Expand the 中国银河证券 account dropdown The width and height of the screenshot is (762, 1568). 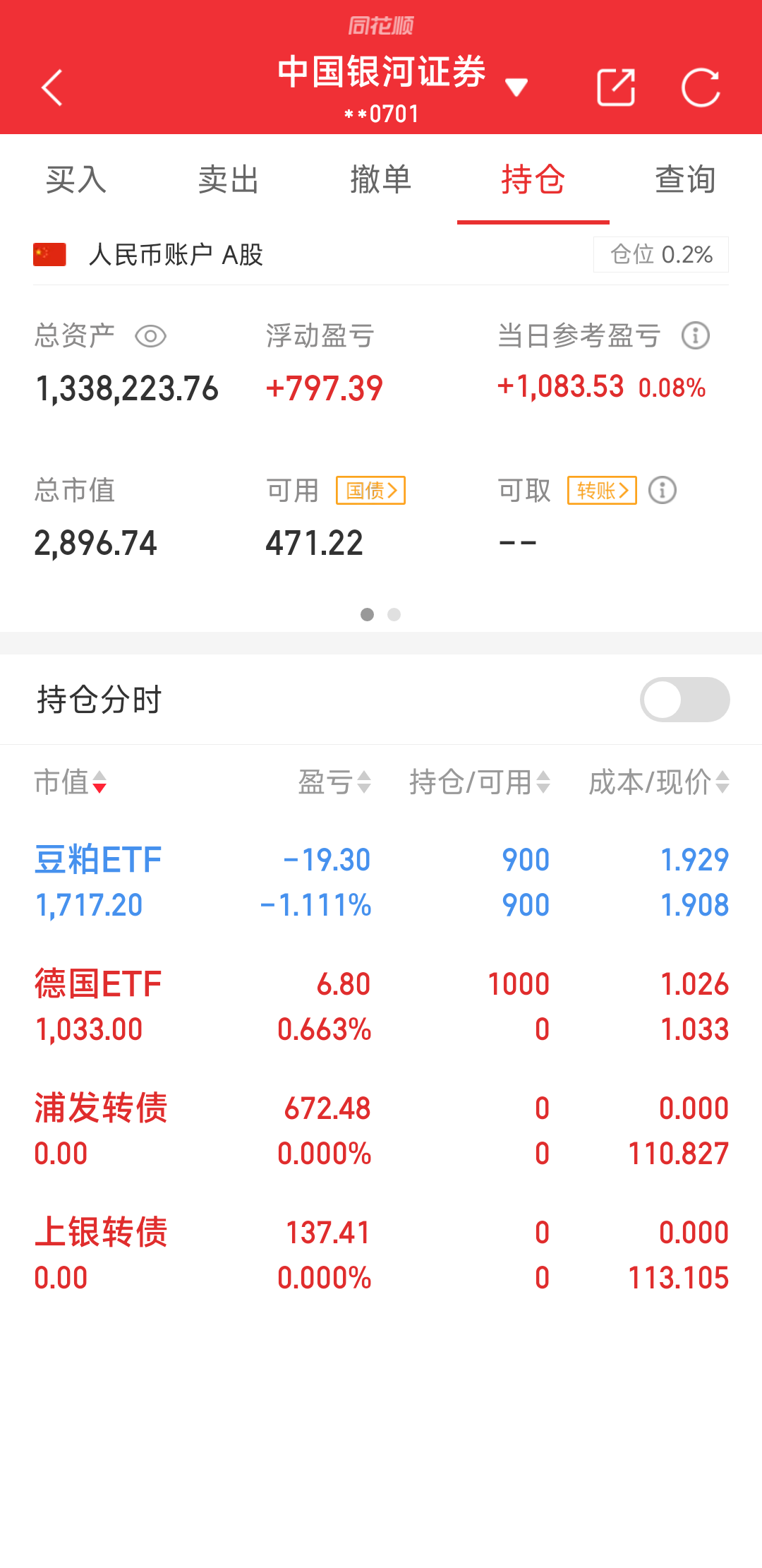pos(516,87)
